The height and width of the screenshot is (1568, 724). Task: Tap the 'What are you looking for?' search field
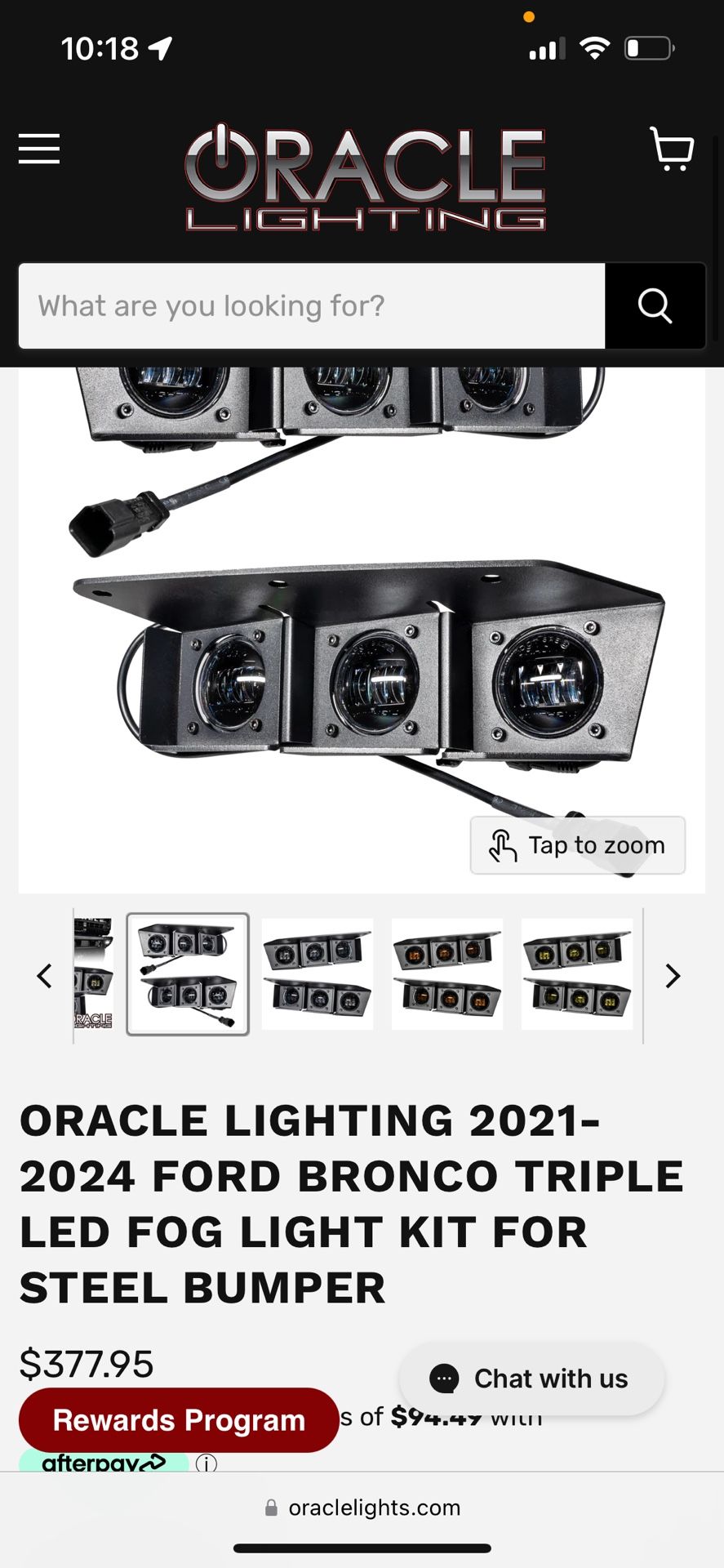coord(312,306)
